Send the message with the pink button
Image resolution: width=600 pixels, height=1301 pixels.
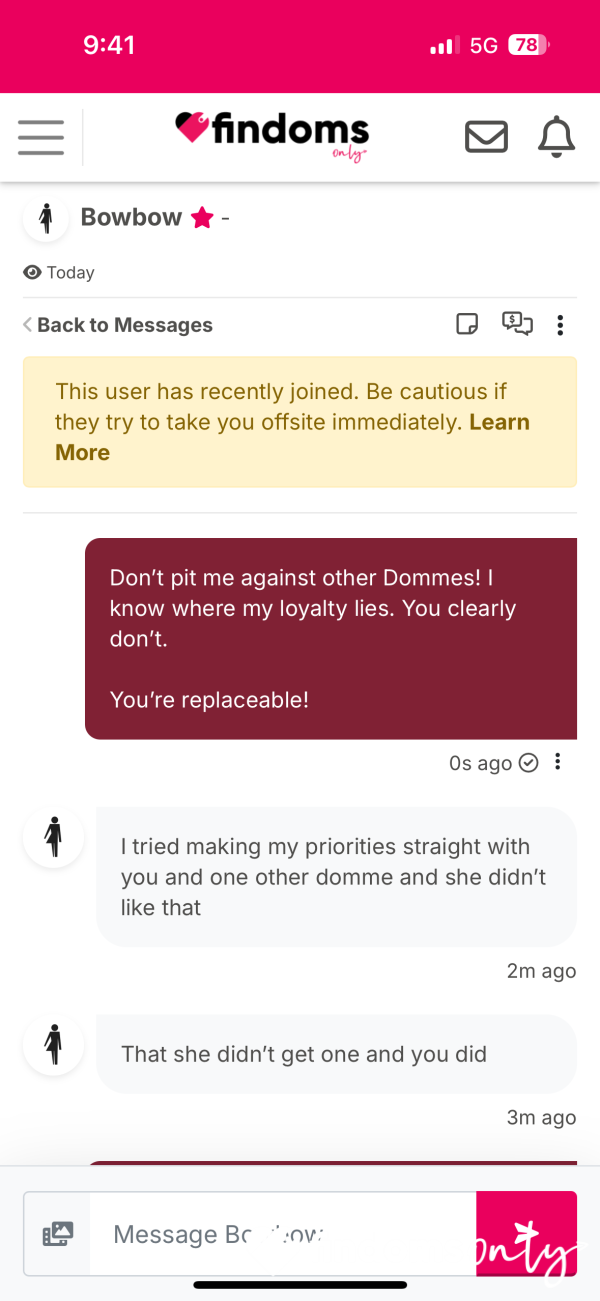tap(527, 1234)
